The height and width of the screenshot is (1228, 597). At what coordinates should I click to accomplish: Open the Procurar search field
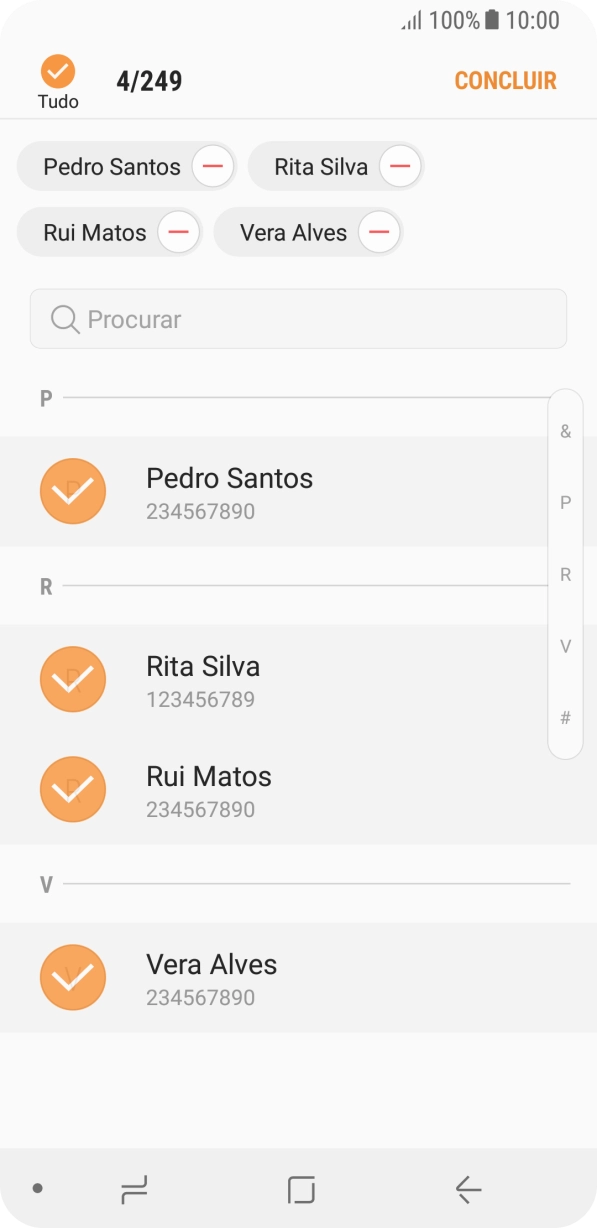tap(298, 319)
